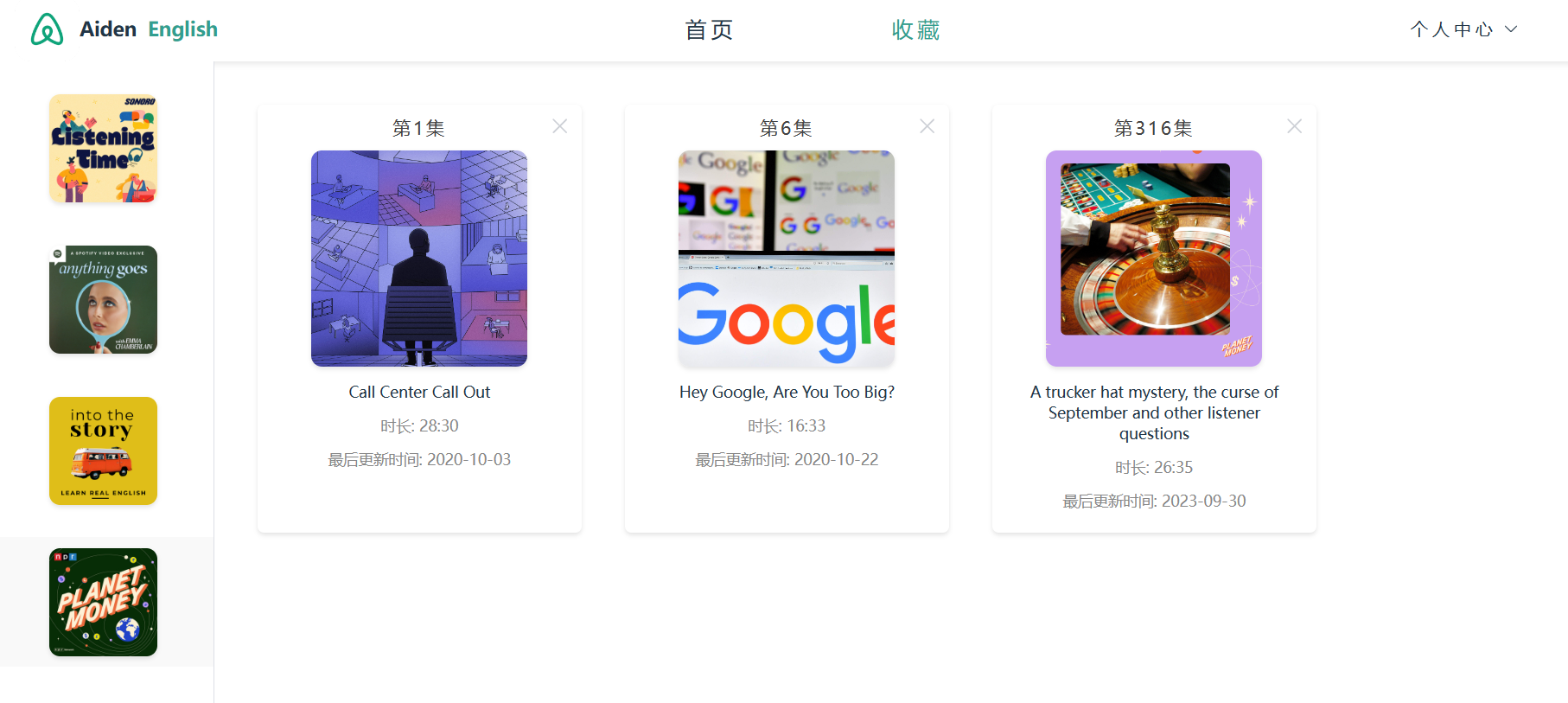This screenshot has height=703, width=1568.
Task: Select the Listening Time podcast
Action: coord(103,149)
